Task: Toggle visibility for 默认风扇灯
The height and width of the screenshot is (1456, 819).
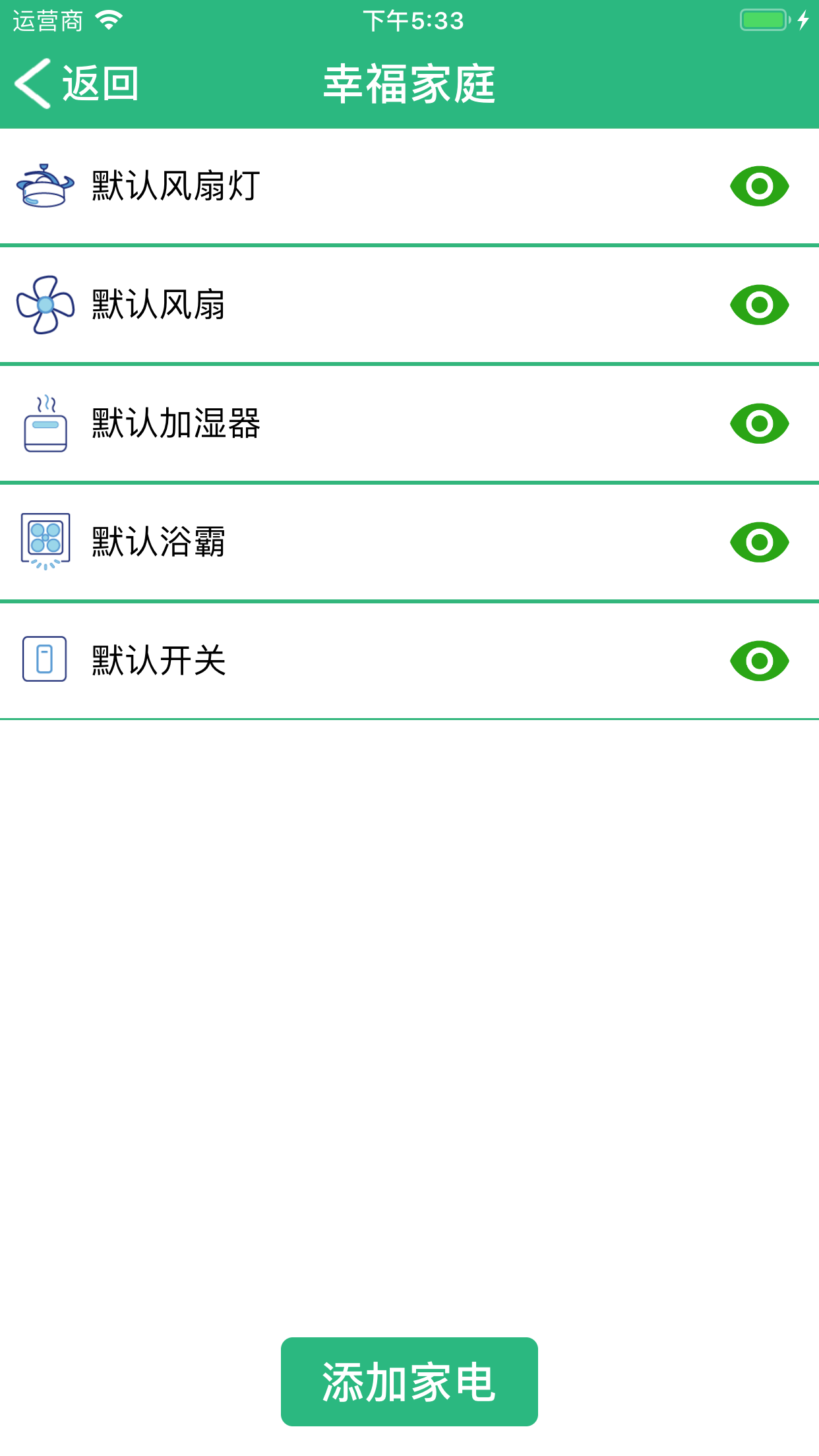Action: (760, 186)
